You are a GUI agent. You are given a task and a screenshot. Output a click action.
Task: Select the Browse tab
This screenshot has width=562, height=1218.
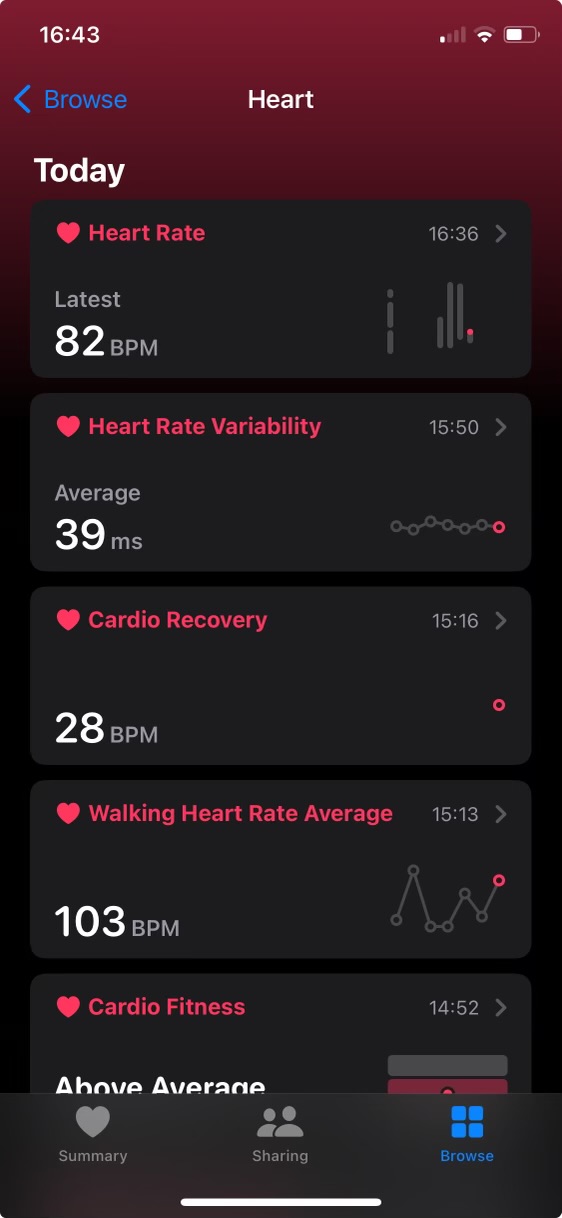click(x=467, y=1134)
